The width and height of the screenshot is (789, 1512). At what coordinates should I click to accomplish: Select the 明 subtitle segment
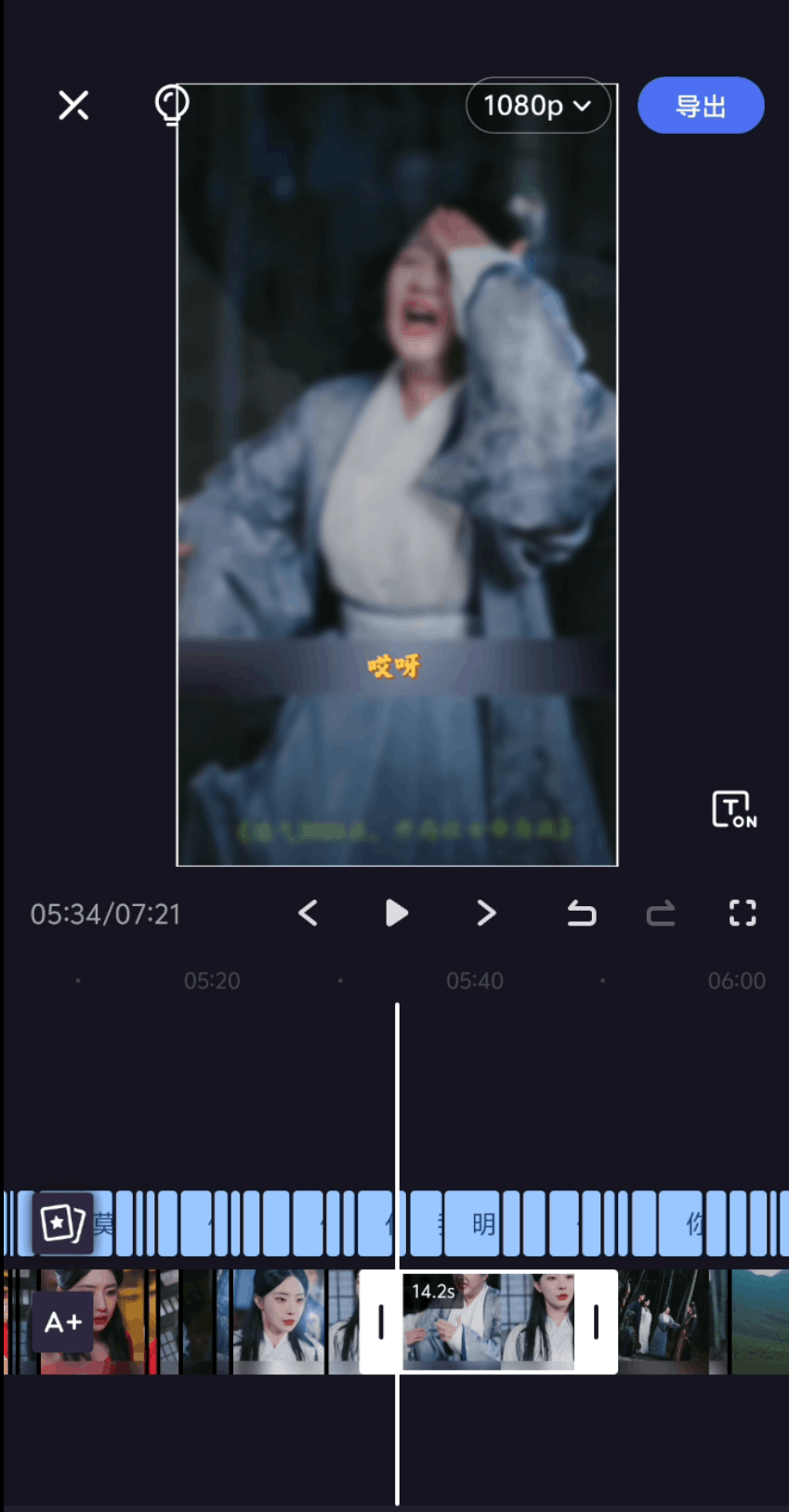[482, 1224]
